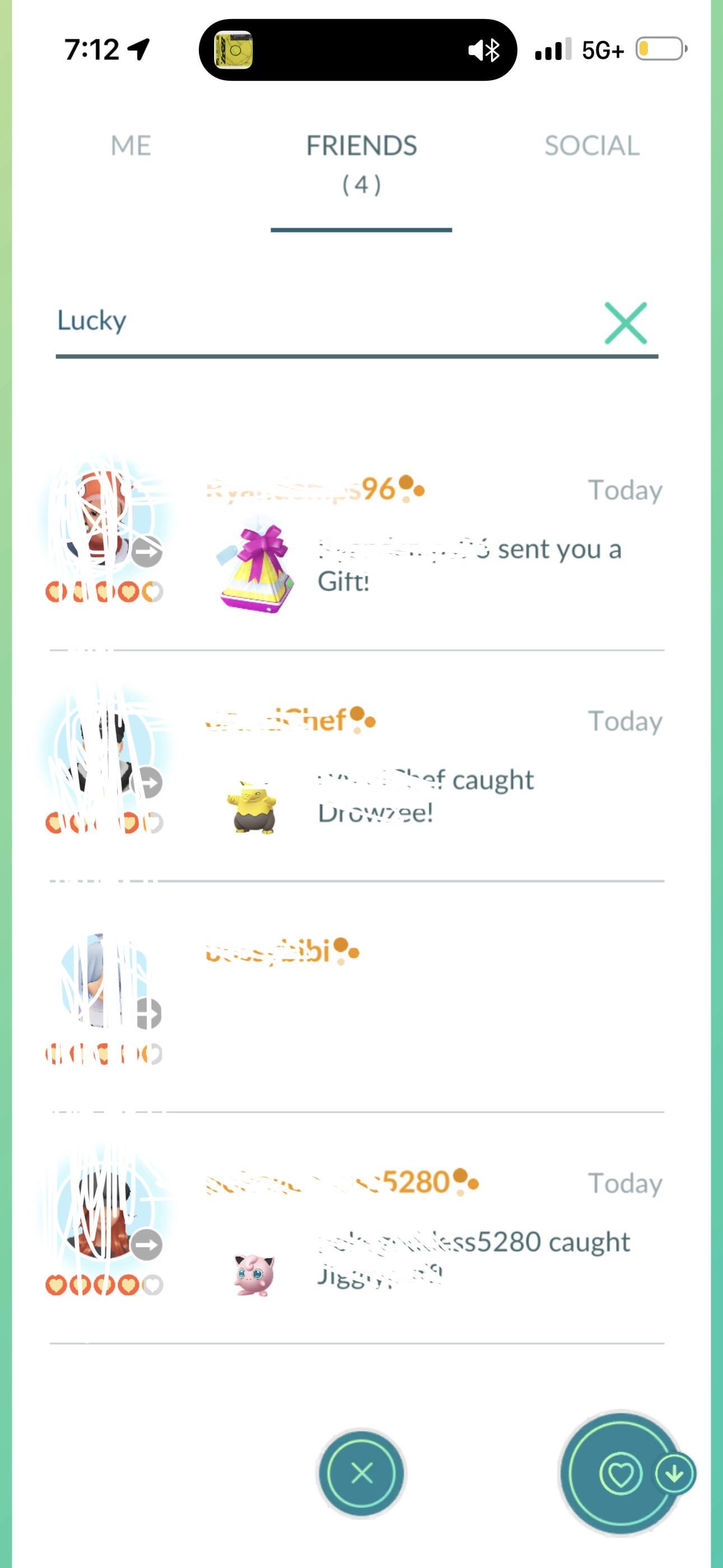The height and width of the screenshot is (1568, 723).
Task: Clear the Lucky search filter
Action: point(625,323)
